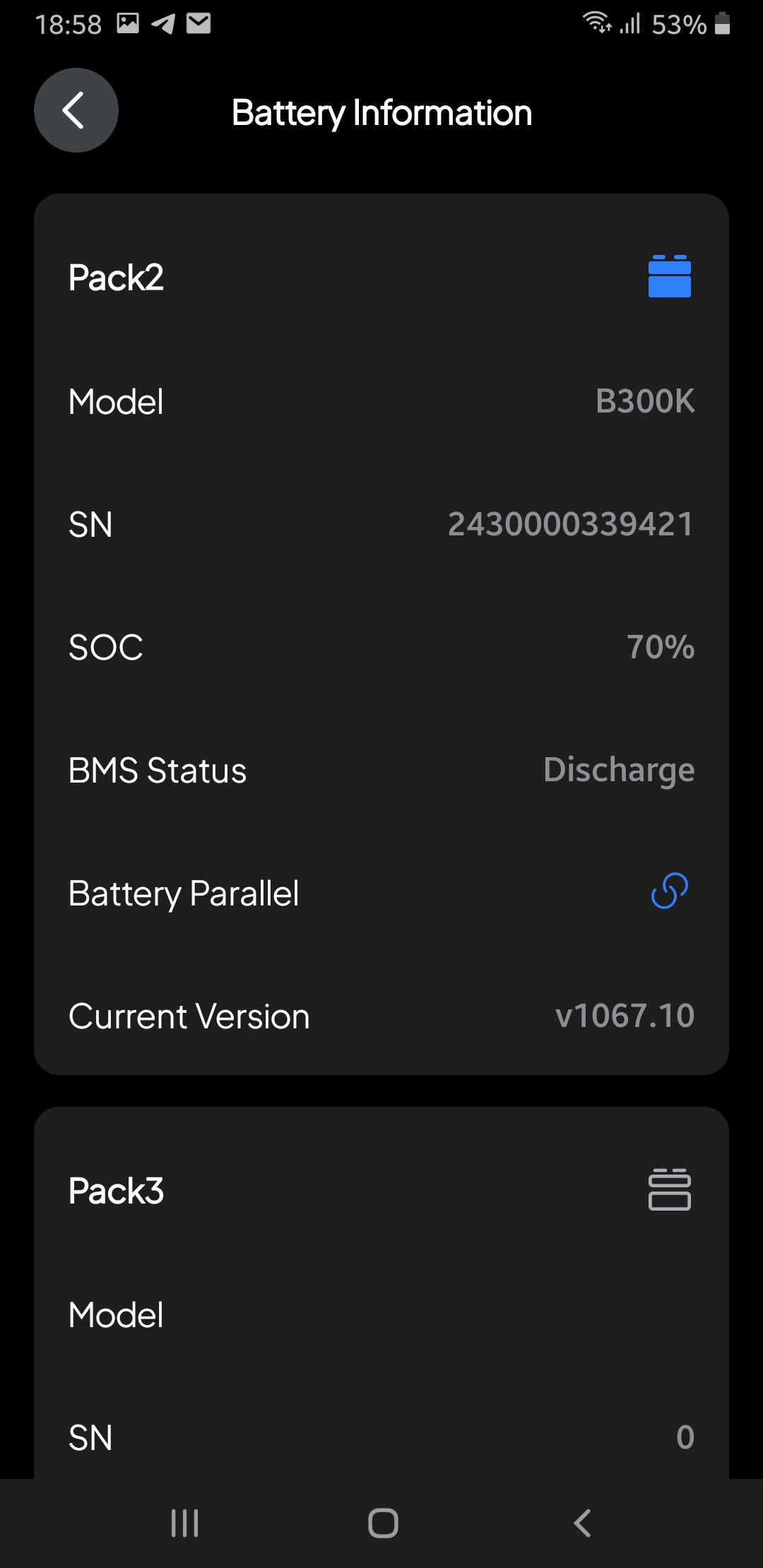Tap the Battery Parallel link icon
This screenshot has height=1568, width=763.
pos(670,891)
